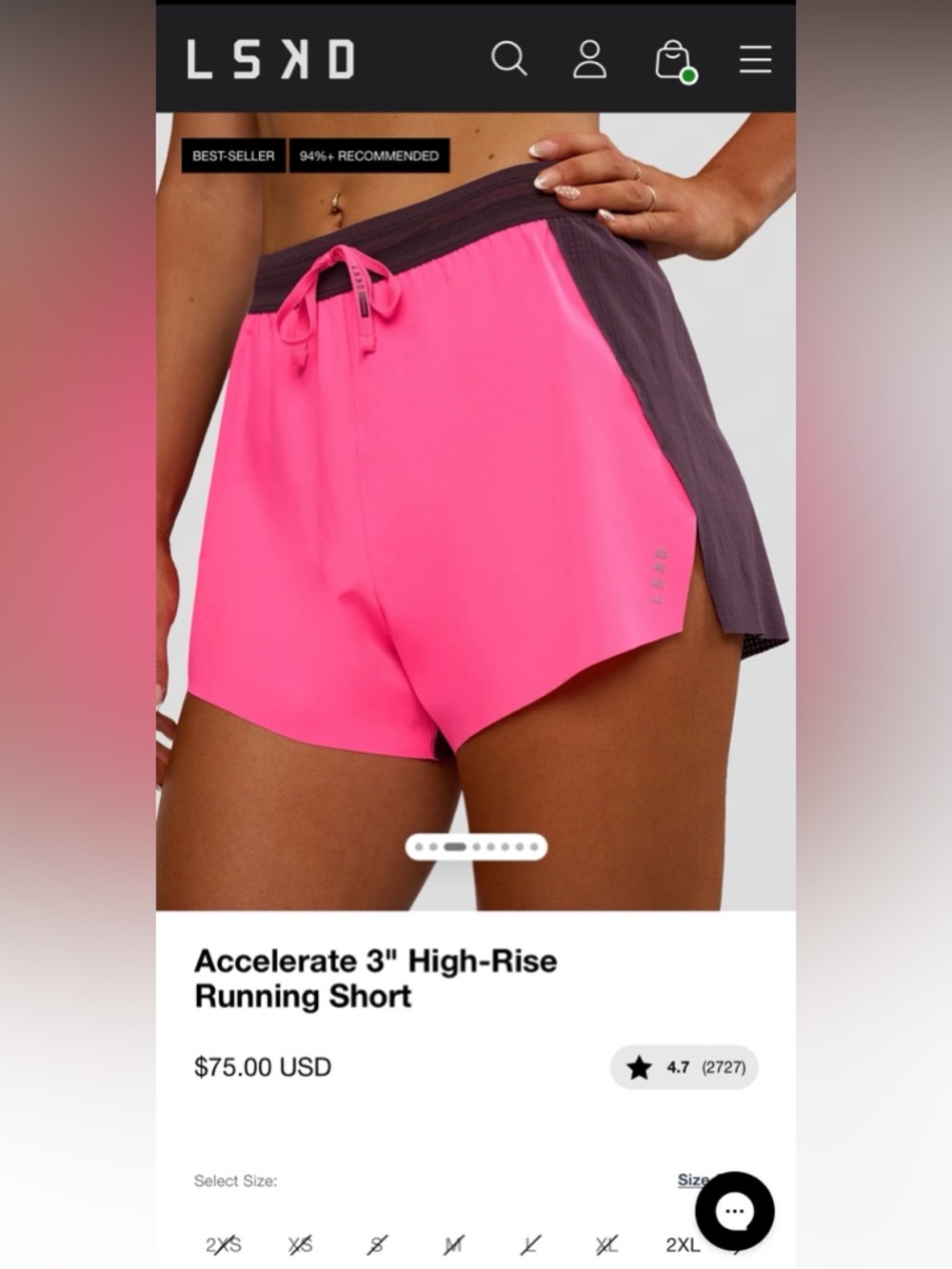Click the 94%+ RECOMMENDED badge
This screenshot has width=952, height=1269.
pos(368,155)
